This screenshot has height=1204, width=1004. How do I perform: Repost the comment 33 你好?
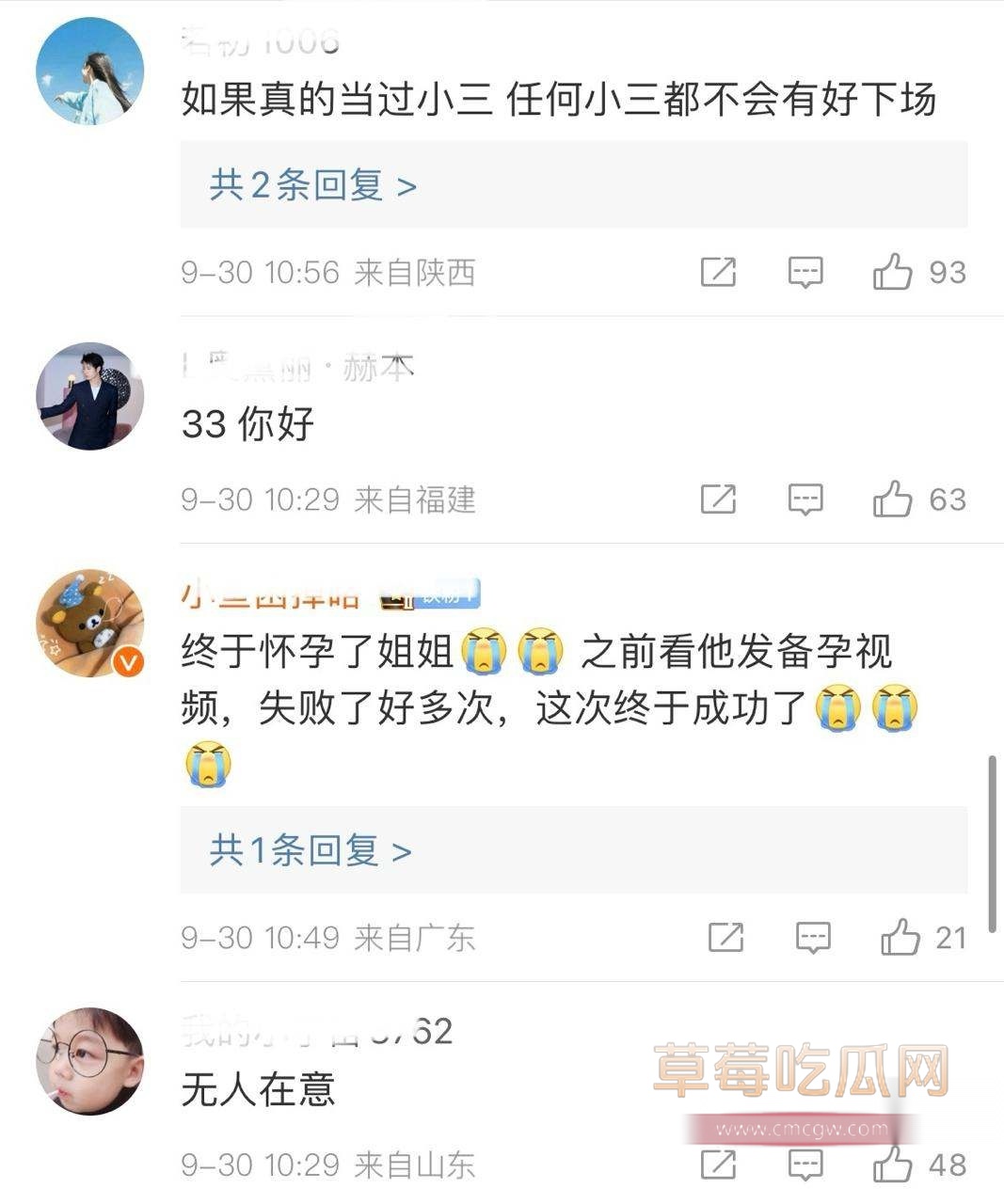(x=718, y=499)
